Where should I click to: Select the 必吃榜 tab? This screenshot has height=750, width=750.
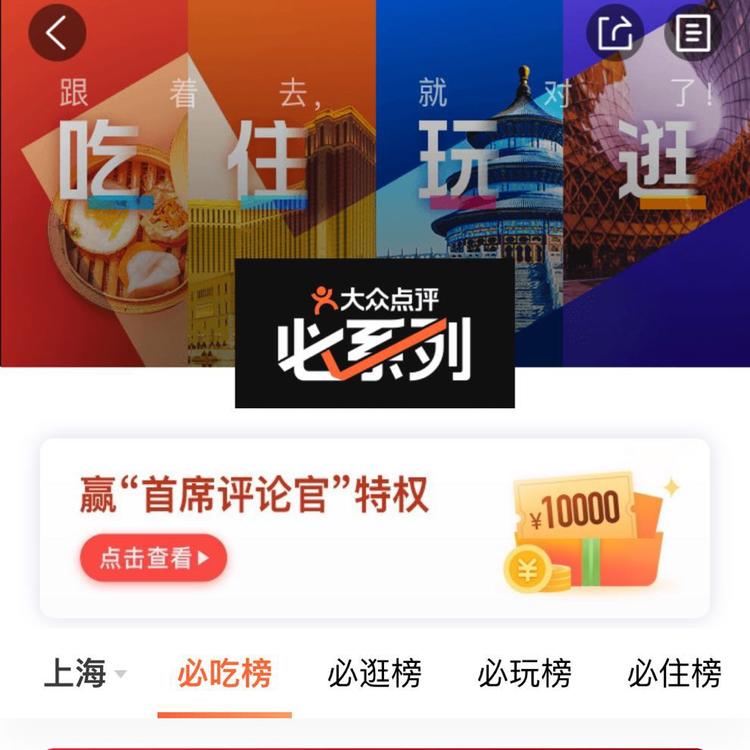click(224, 673)
